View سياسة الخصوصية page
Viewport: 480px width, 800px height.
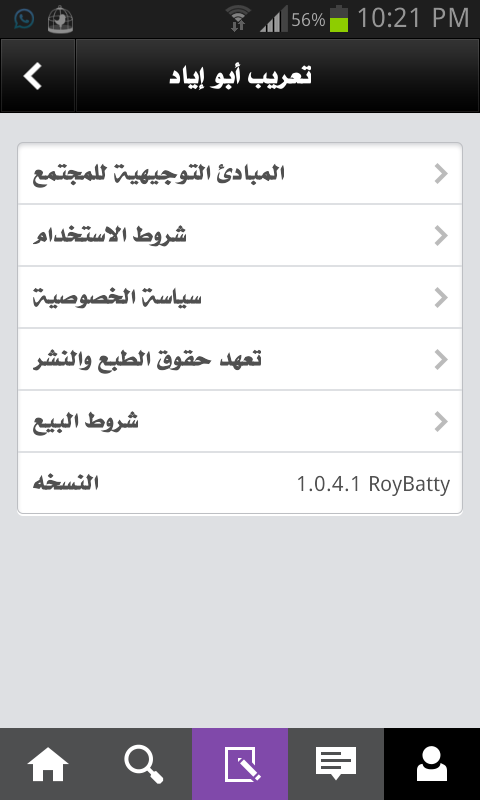tap(240, 297)
